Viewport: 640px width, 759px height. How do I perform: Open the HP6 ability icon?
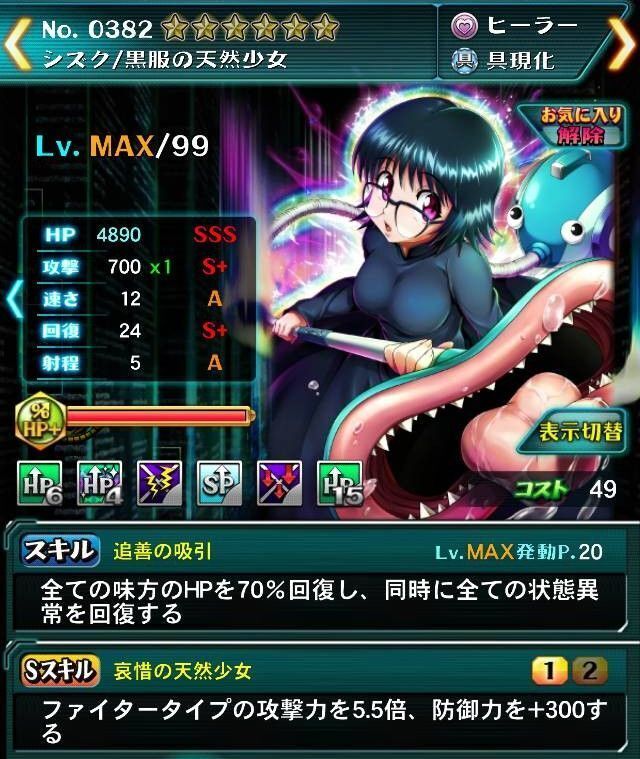click(x=39, y=482)
